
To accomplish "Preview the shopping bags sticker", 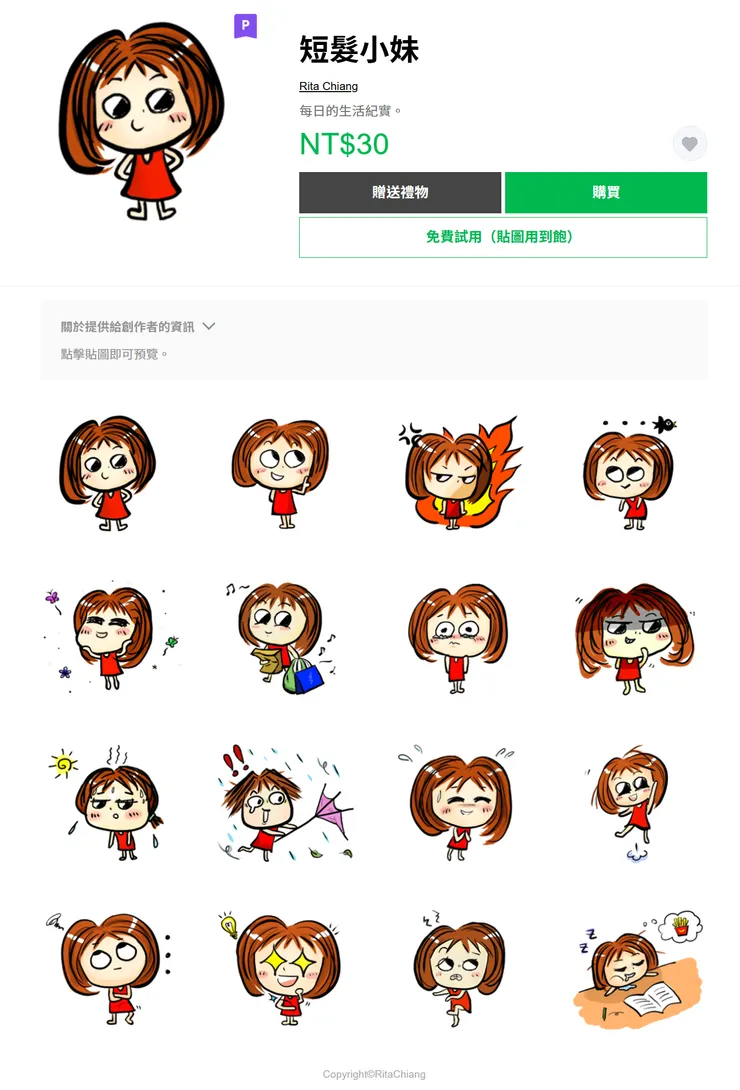I will click(x=284, y=637).
